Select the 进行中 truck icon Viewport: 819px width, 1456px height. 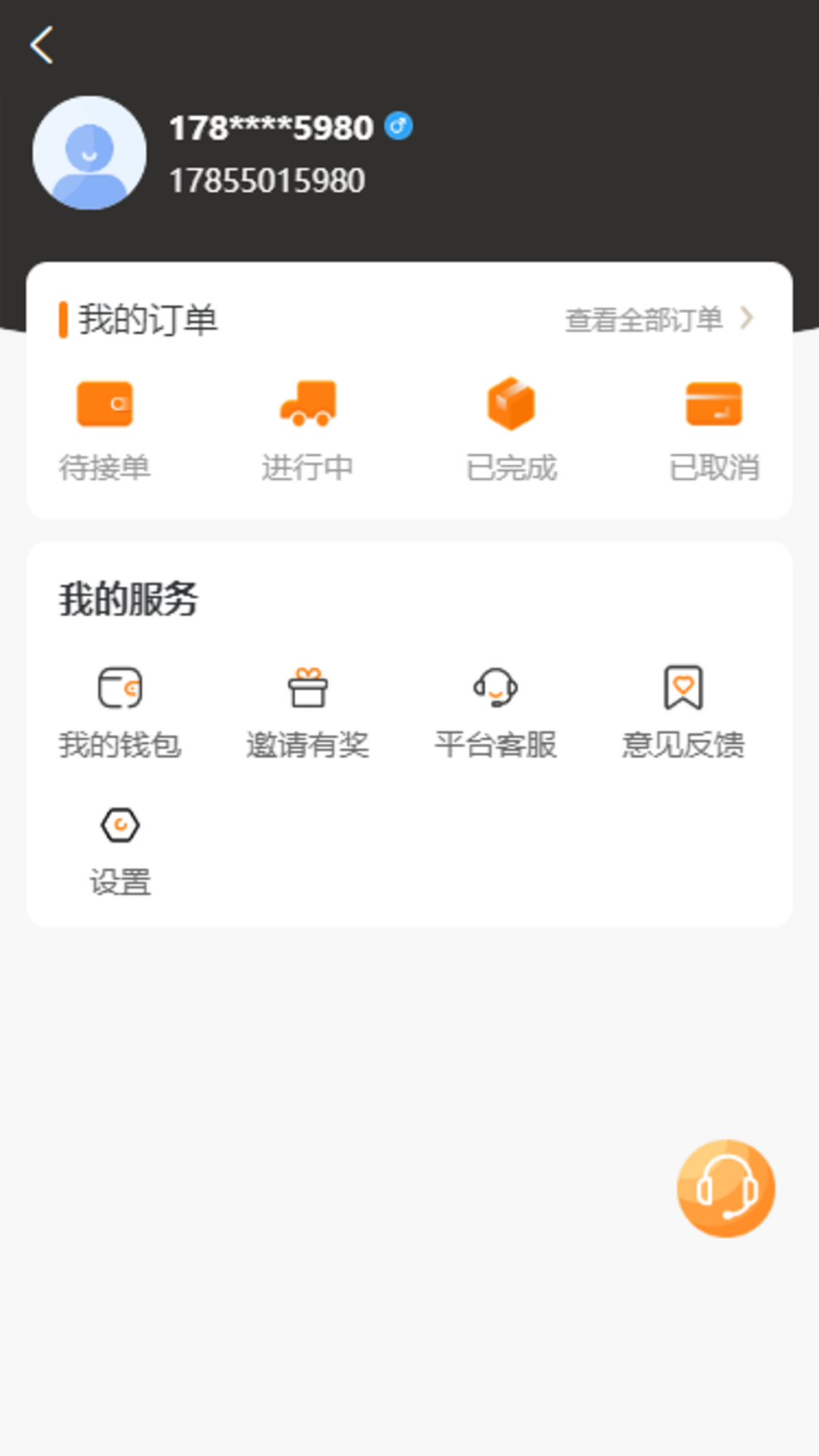click(x=307, y=403)
